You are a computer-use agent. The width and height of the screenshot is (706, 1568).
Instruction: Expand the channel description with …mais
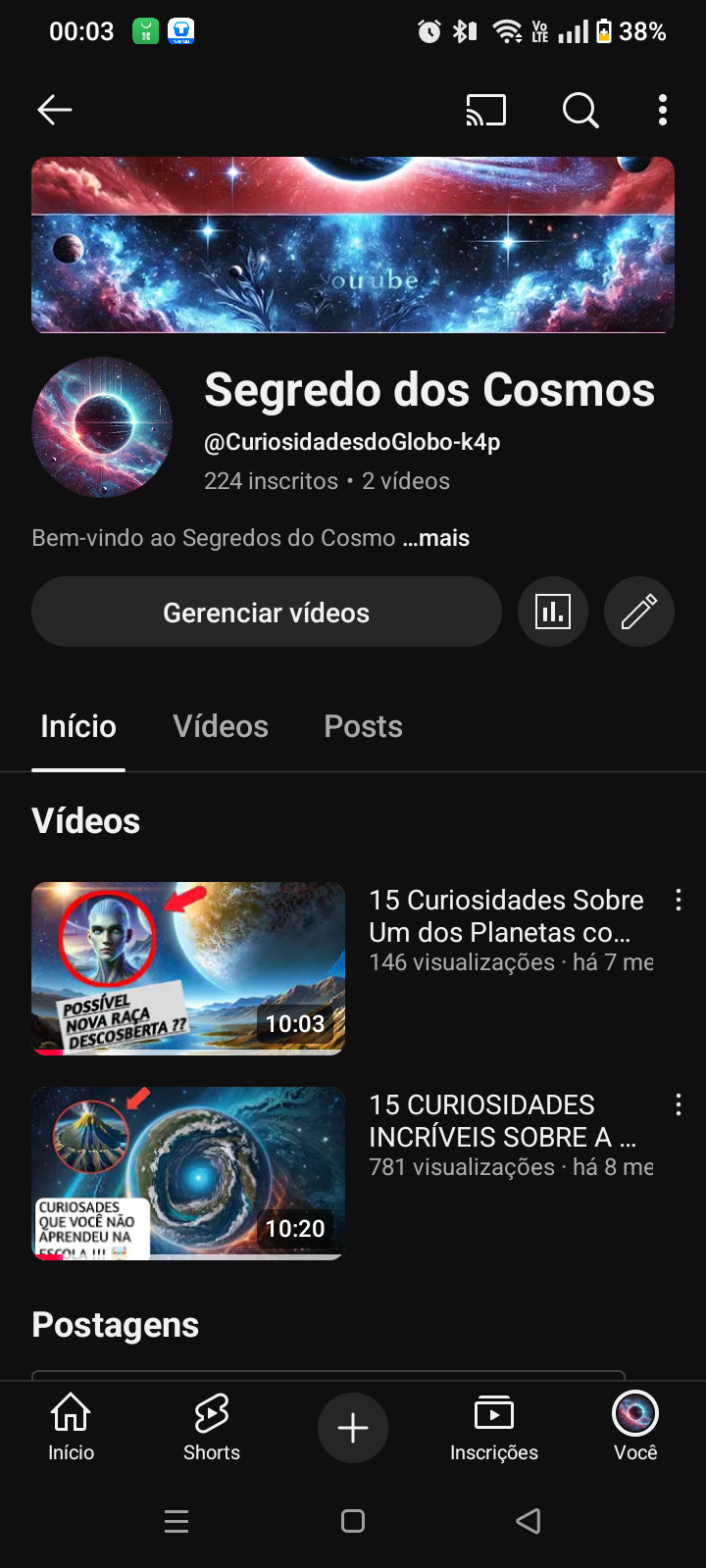click(x=436, y=538)
